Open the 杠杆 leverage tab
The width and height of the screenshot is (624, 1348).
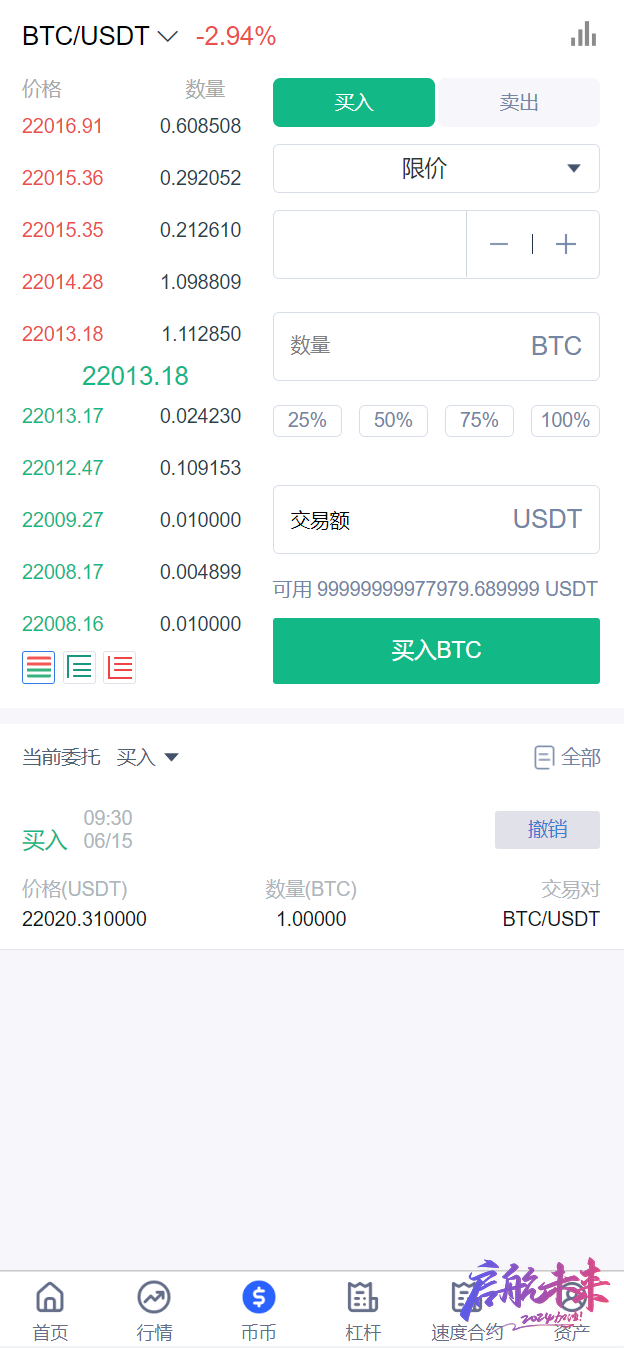(363, 1311)
